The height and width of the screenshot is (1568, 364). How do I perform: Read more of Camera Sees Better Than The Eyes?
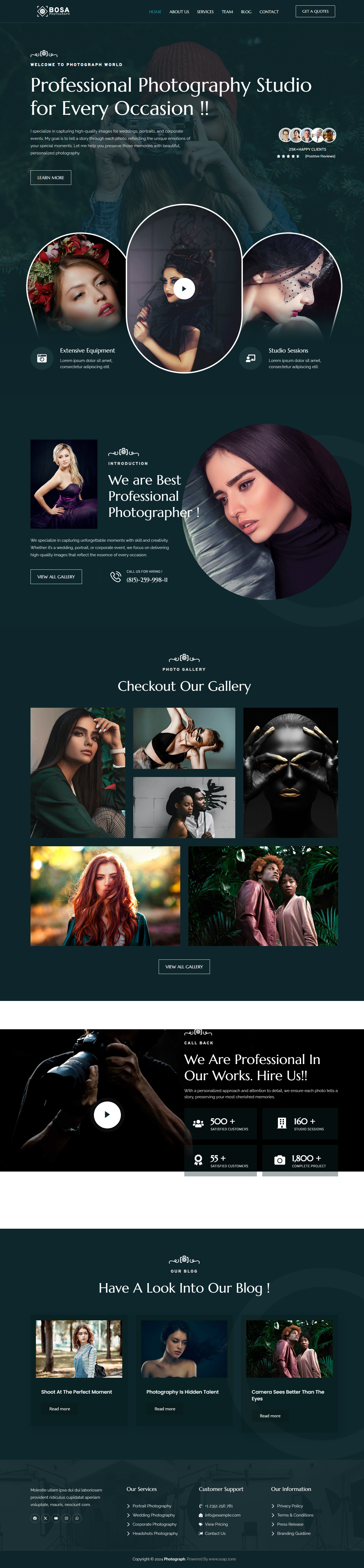pyautogui.click(x=270, y=1416)
